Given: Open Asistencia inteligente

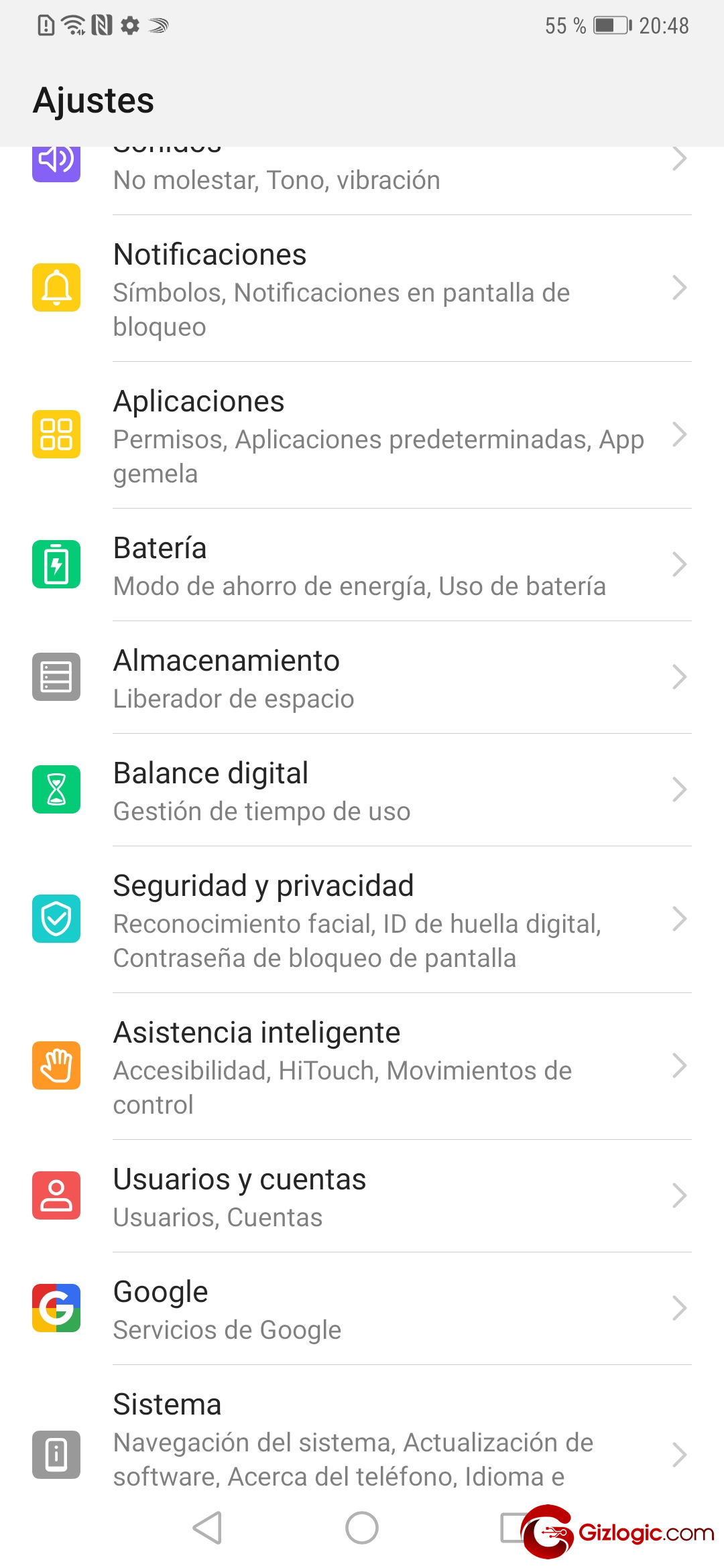Looking at the screenshot, I should point(362,1067).
